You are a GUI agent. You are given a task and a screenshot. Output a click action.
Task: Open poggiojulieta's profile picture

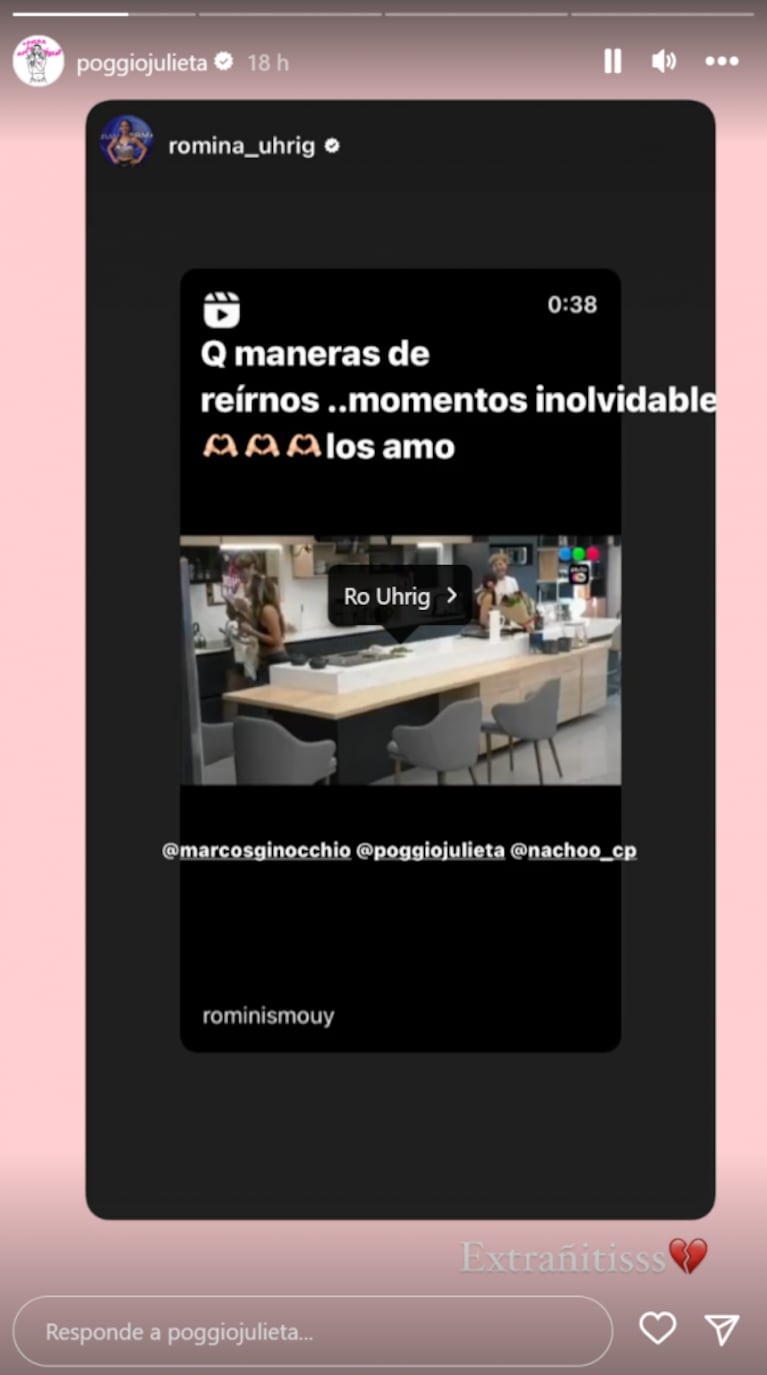[x=38, y=62]
